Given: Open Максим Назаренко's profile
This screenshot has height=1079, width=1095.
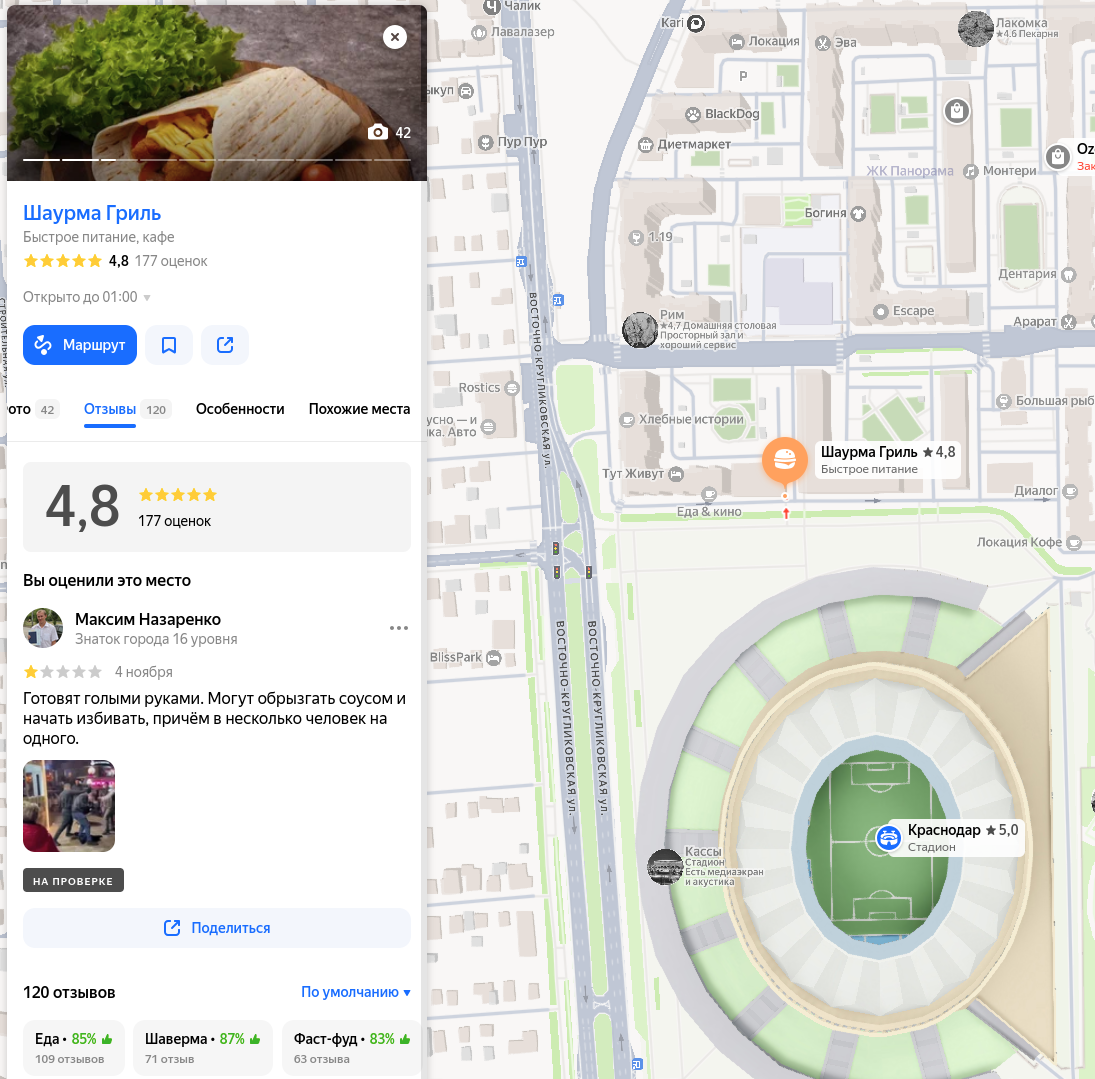Looking at the screenshot, I should [148, 619].
